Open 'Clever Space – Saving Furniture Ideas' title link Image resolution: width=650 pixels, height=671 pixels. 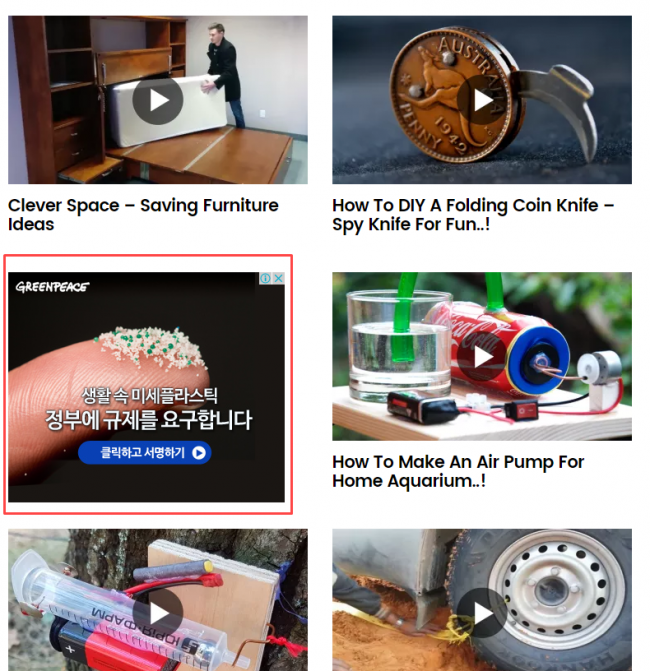(x=143, y=215)
